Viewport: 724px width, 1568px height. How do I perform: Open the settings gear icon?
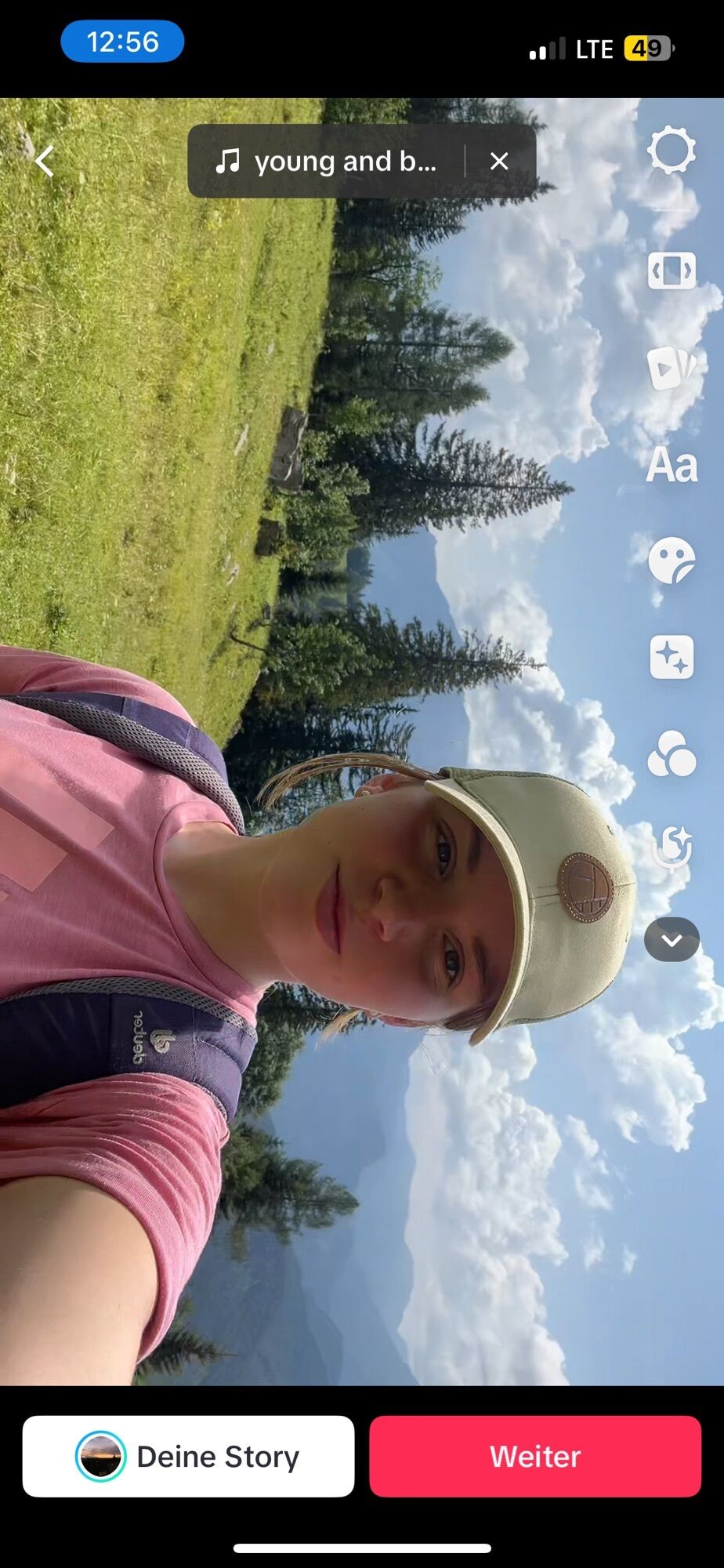[672, 150]
